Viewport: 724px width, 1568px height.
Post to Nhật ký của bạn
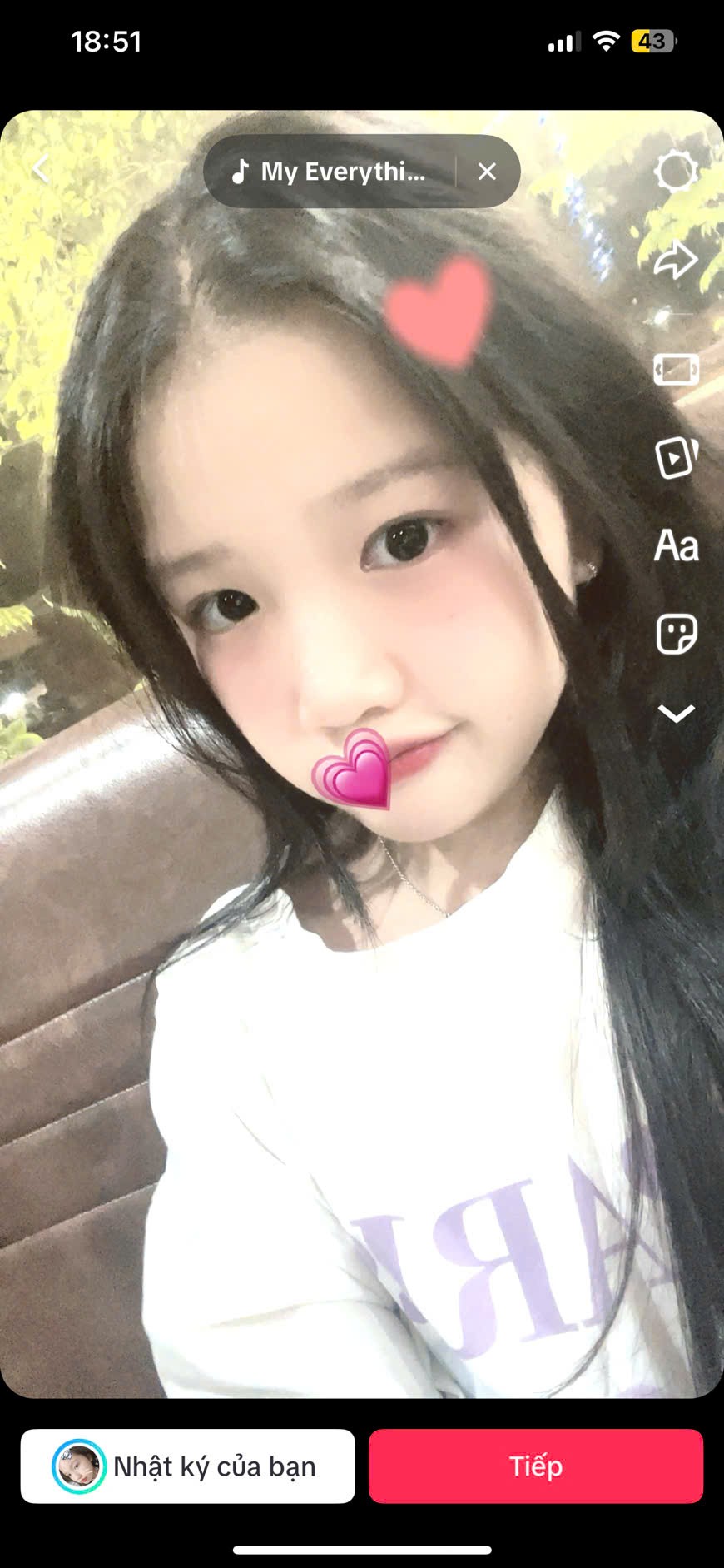pos(188,1466)
